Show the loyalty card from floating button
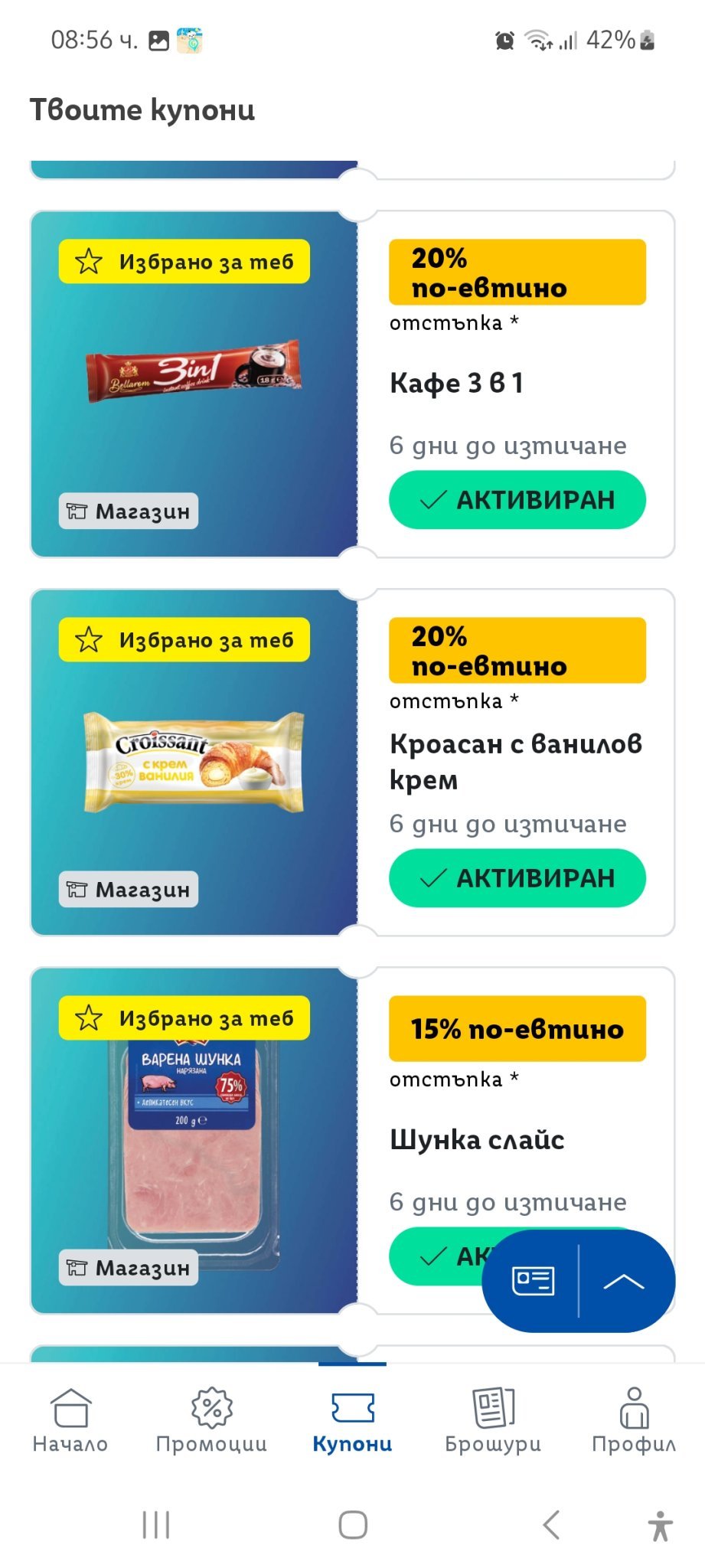705x1568 pixels. [x=533, y=1281]
